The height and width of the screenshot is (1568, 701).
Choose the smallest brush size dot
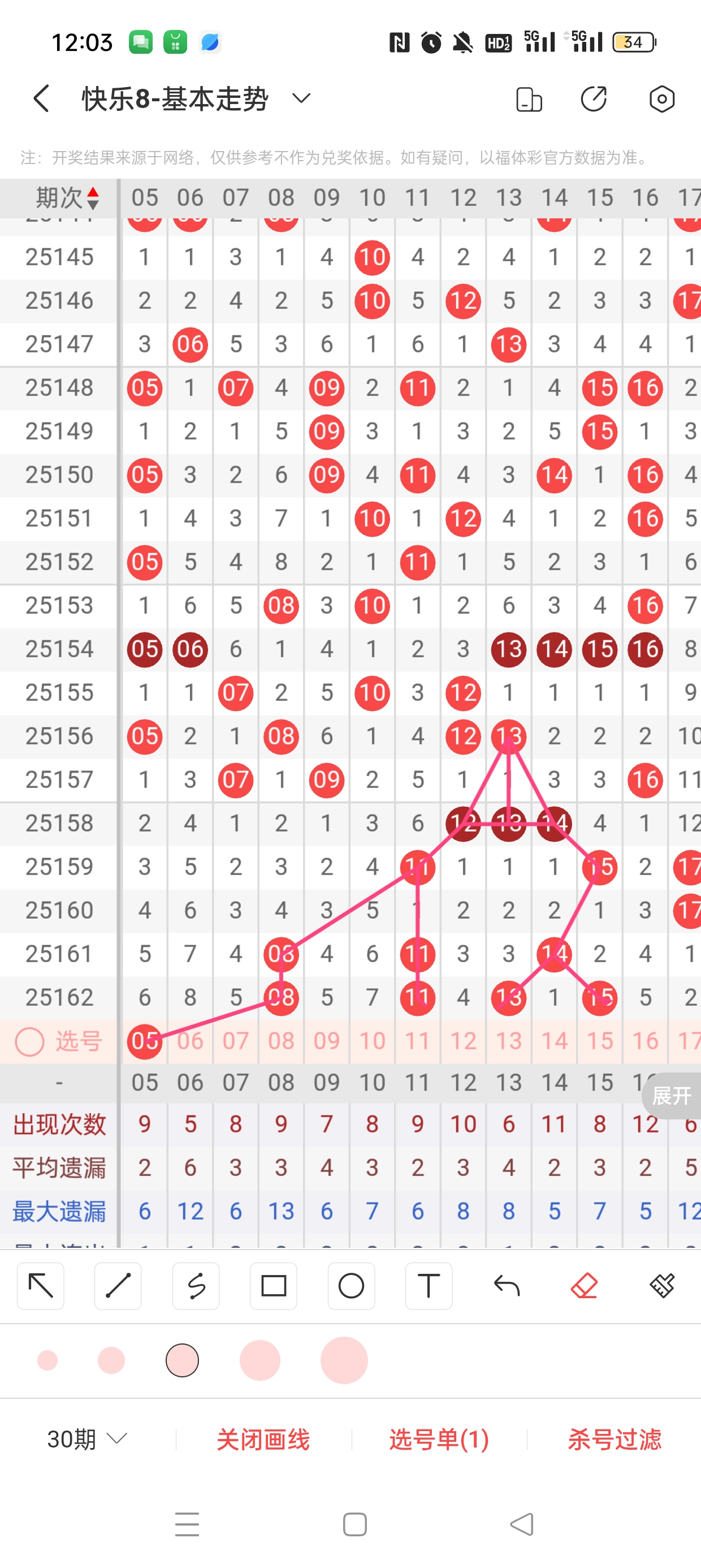tap(47, 1360)
